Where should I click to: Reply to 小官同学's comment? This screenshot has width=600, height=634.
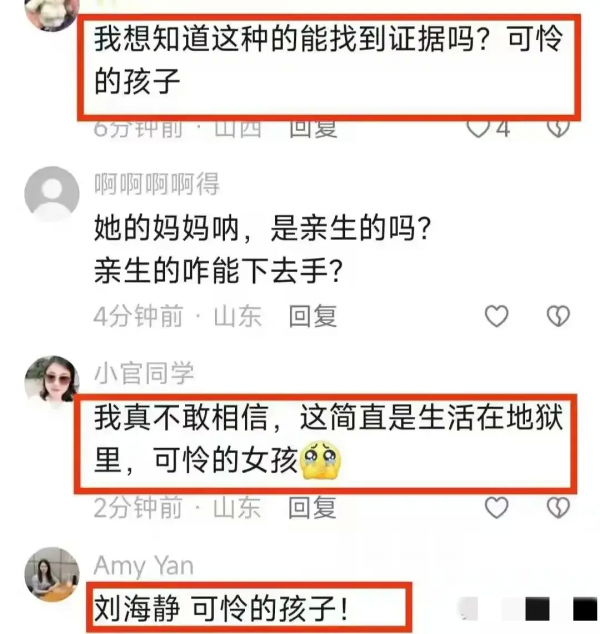[x=313, y=508]
